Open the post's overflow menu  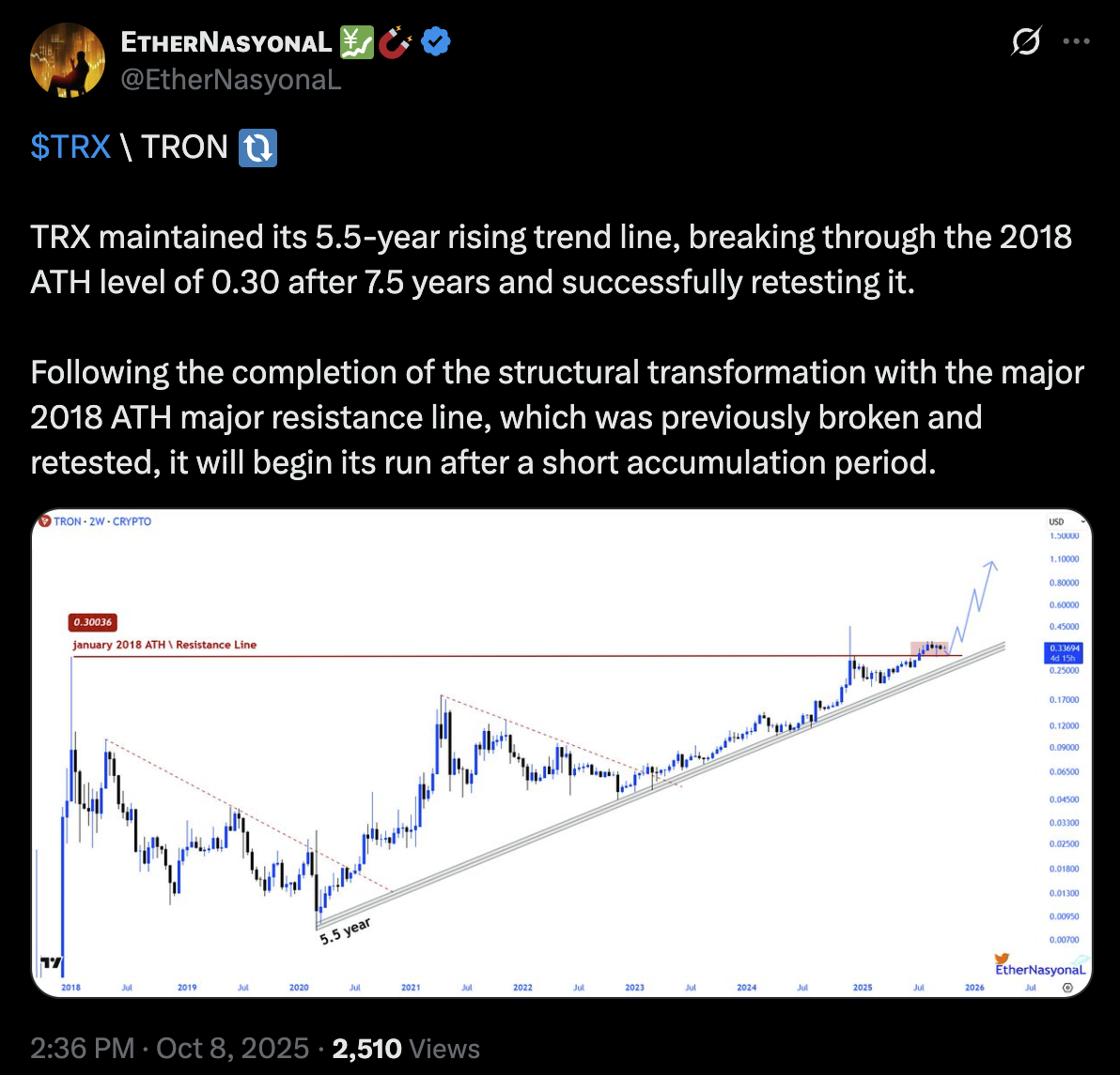click(x=1075, y=42)
